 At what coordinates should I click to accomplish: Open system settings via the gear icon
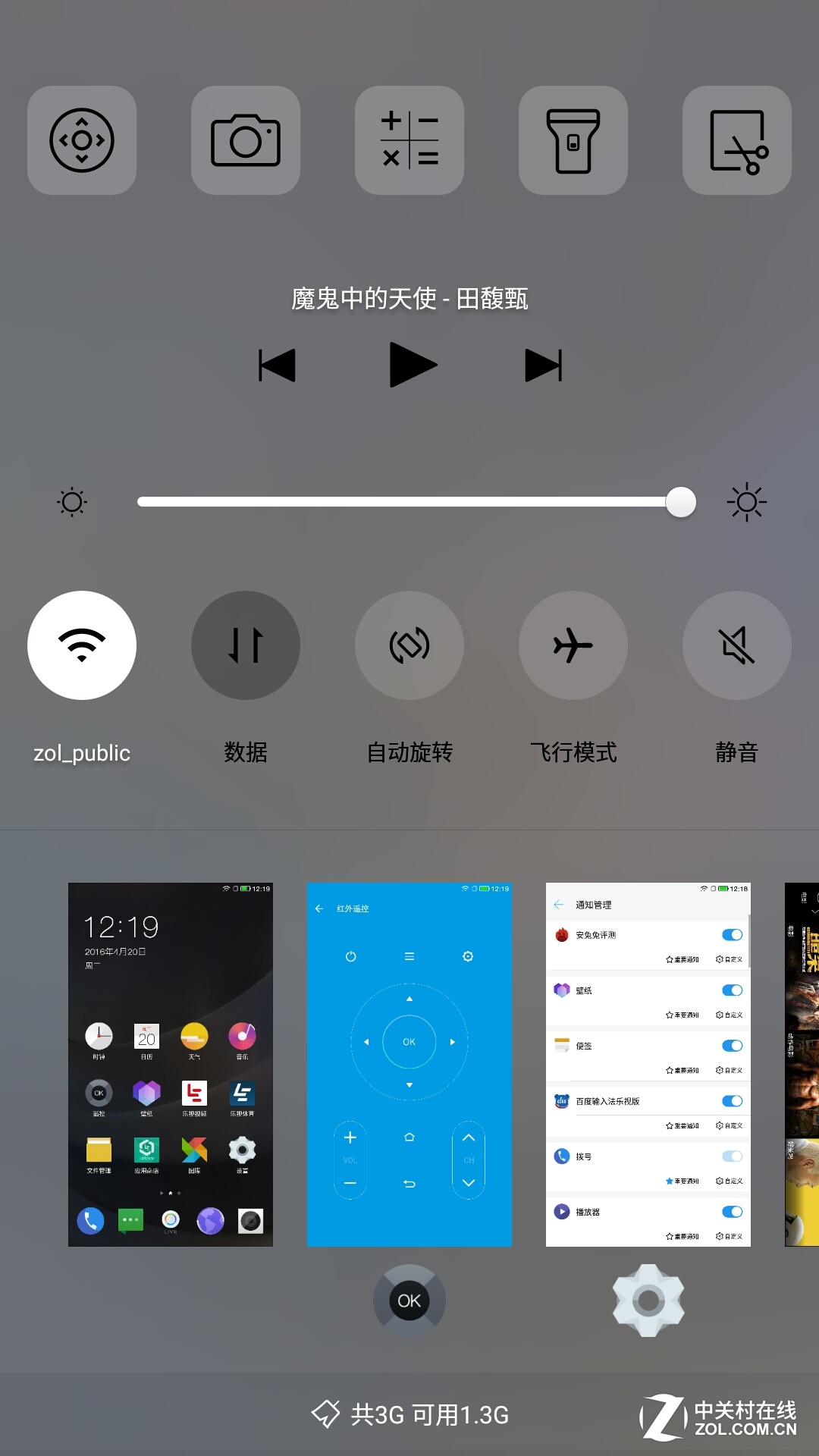(x=647, y=1300)
